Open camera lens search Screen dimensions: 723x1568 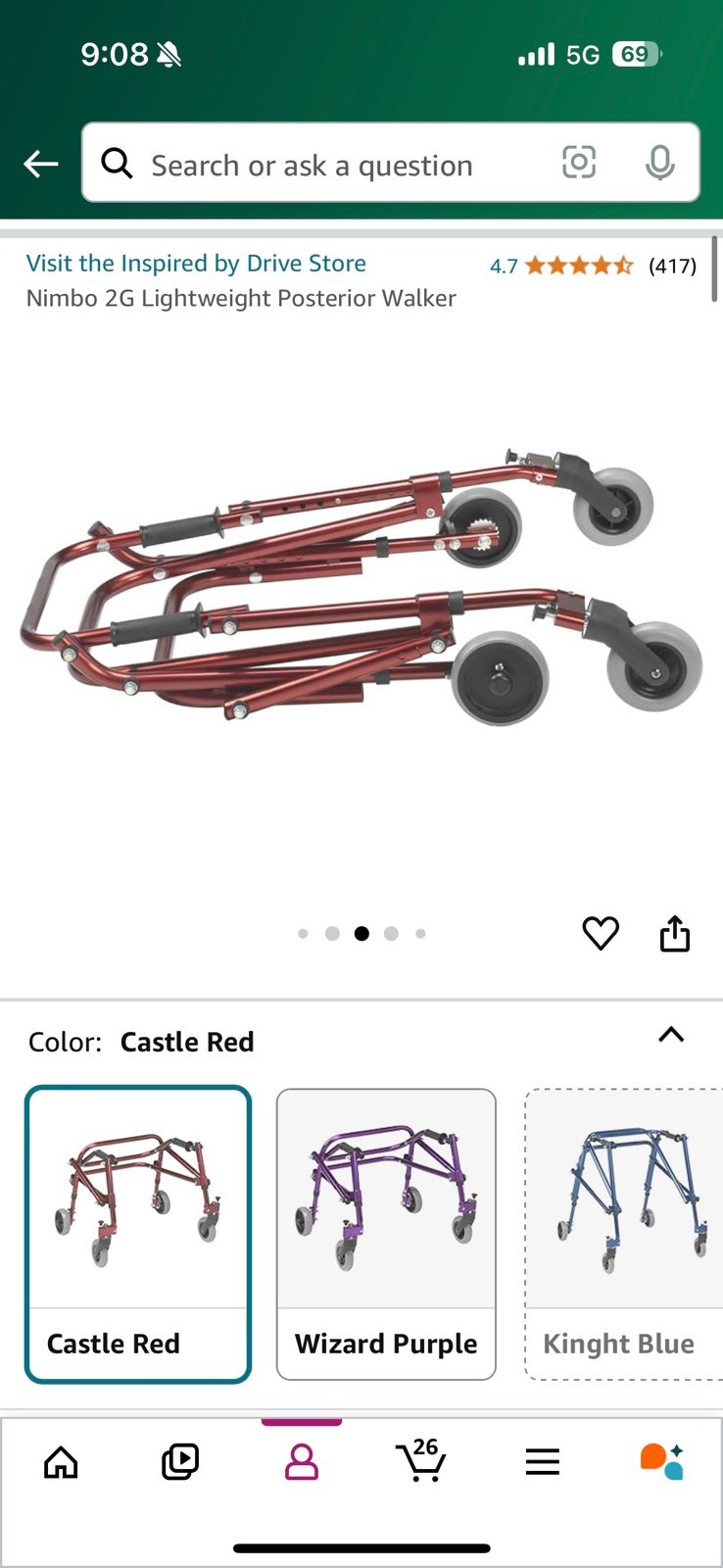tap(578, 163)
